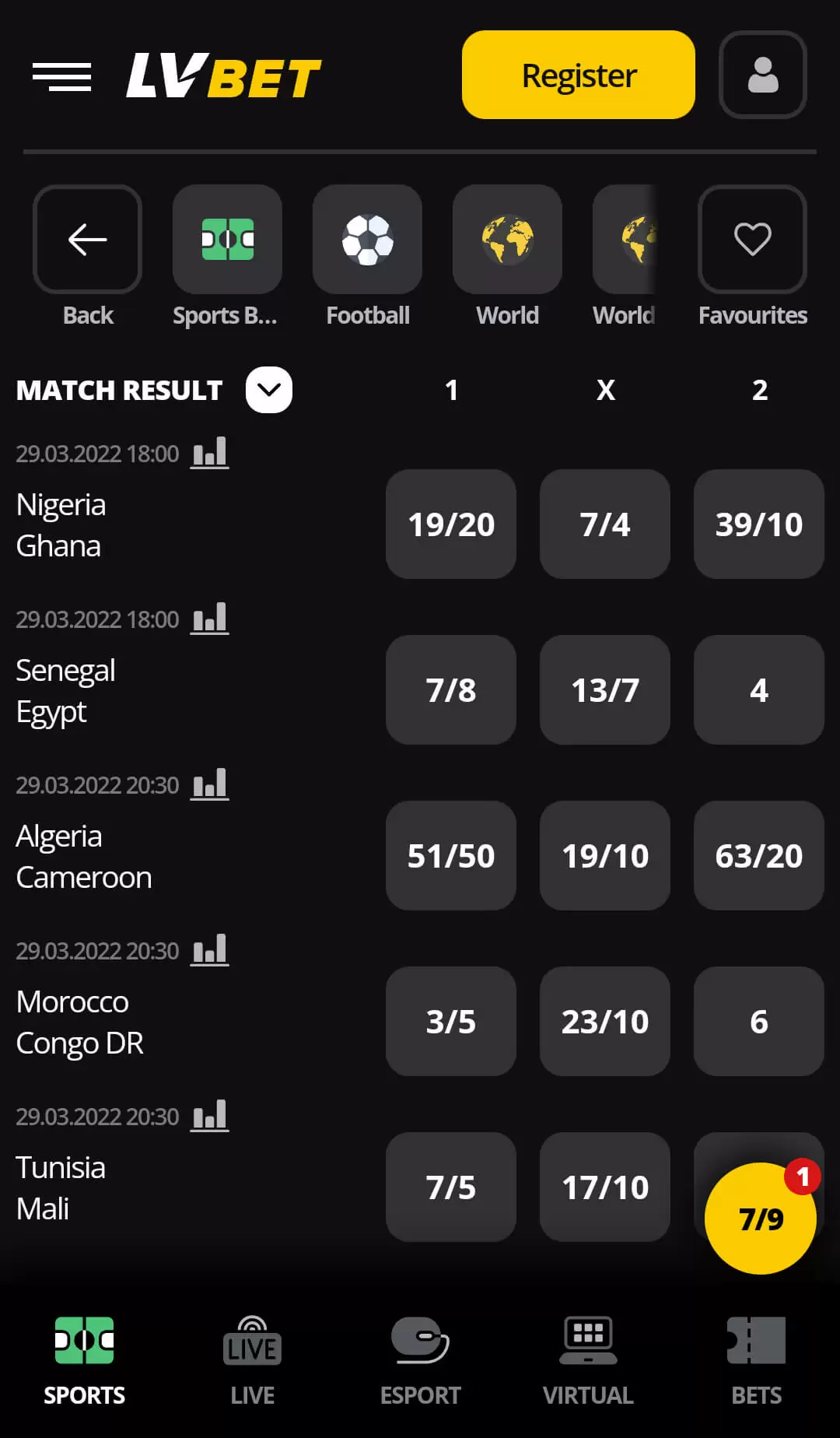Pick the 7/4 draw for Nigeria vs Ghana
Viewport: 840px width, 1438px height.
pyautogui.click(x=605, y=524)
